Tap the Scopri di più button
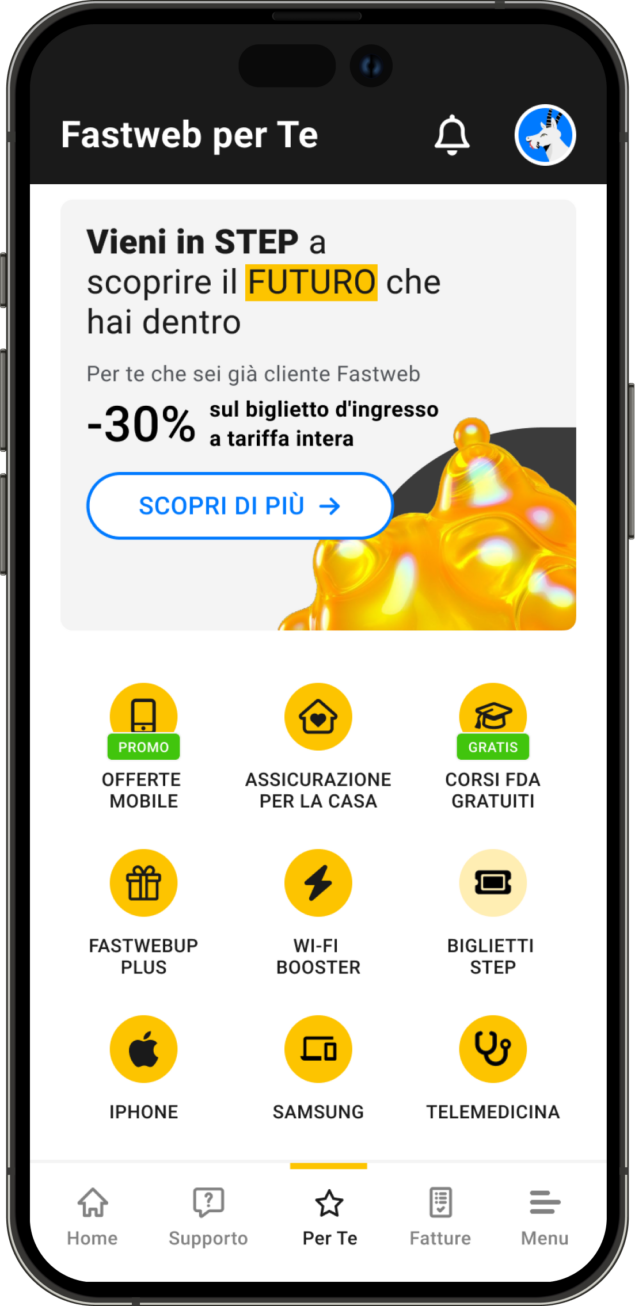635x1306 pixels. 240,506
